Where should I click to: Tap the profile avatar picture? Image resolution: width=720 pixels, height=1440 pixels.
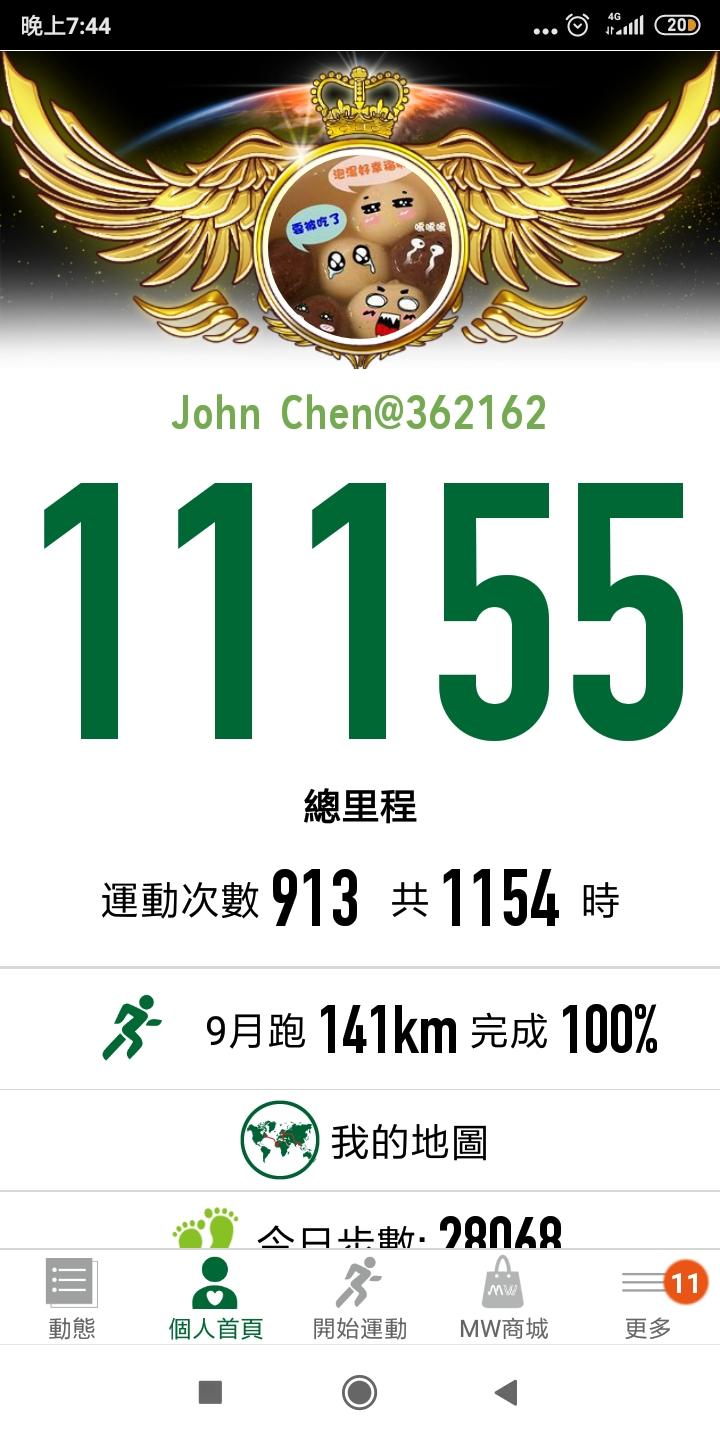(361, 247)
